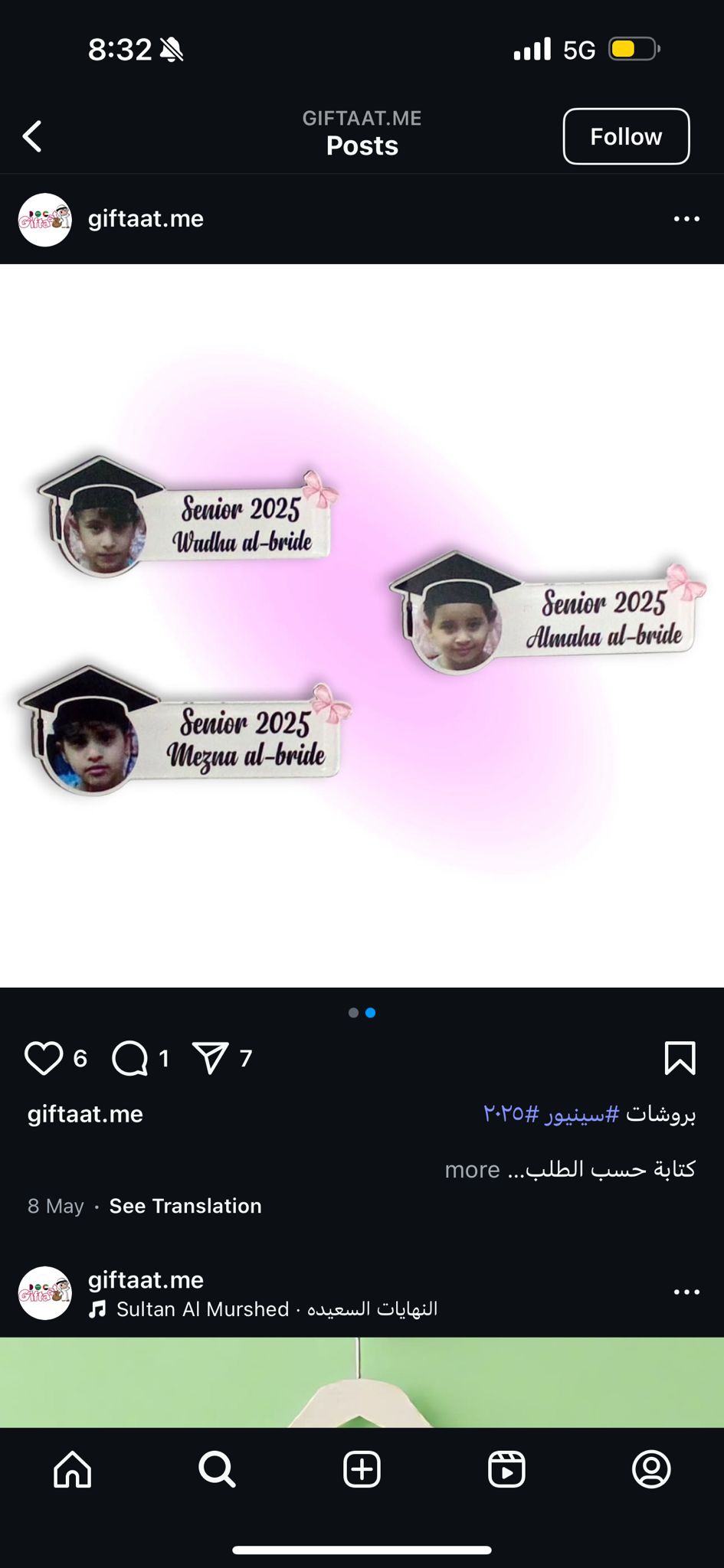Like the Senior 2025 brooches post
724x1568 pixels.
tap(44, 1058)
